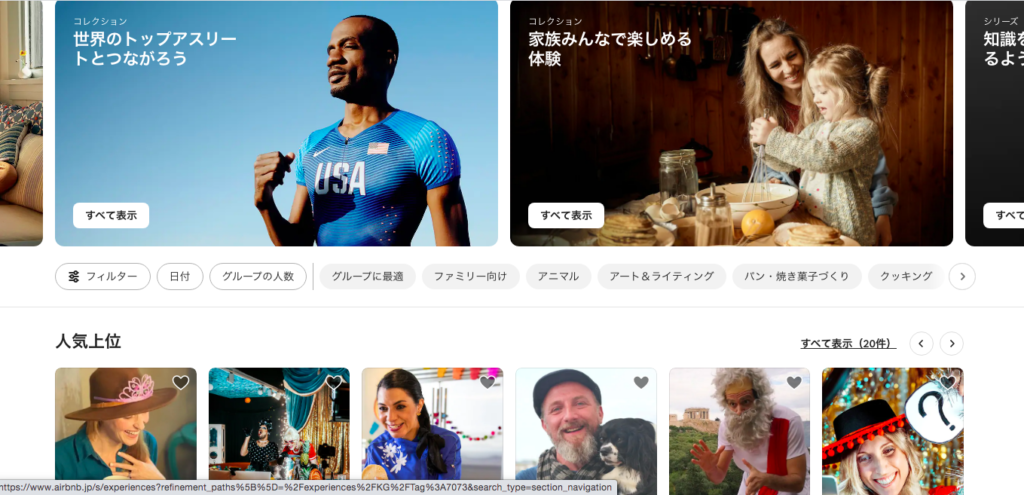The height and width of the screenshot is (495, 1024).
Task: Select the アニマル category chip
Action: [558, 276]
